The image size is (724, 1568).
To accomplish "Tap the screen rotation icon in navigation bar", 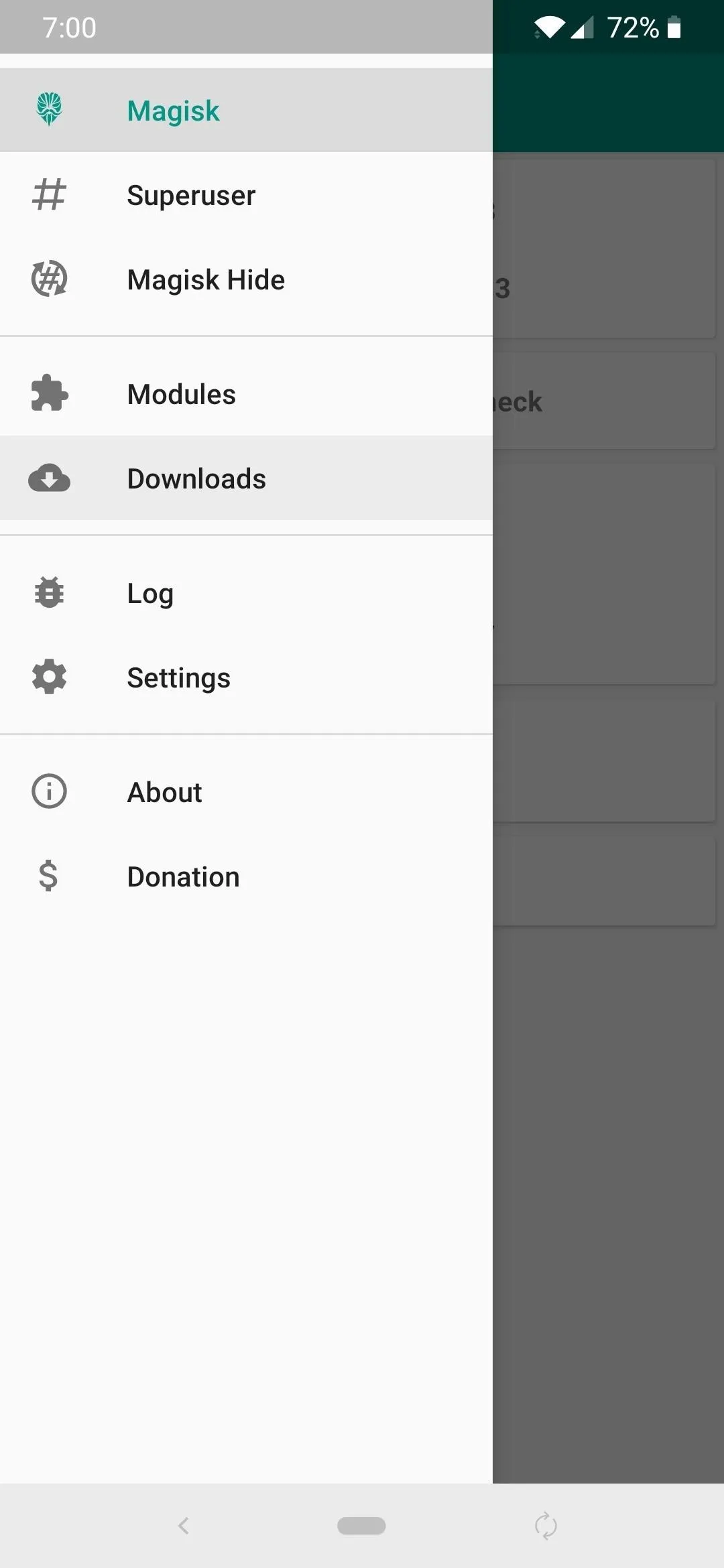I will (546, 1526).
